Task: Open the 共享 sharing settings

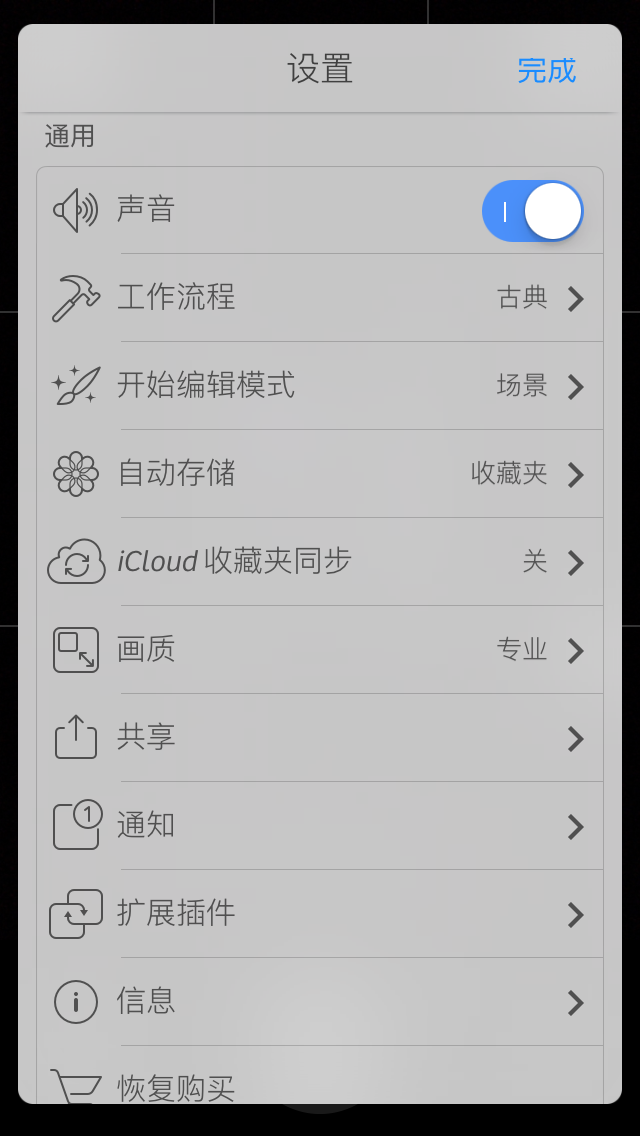Action: [320, 738]
